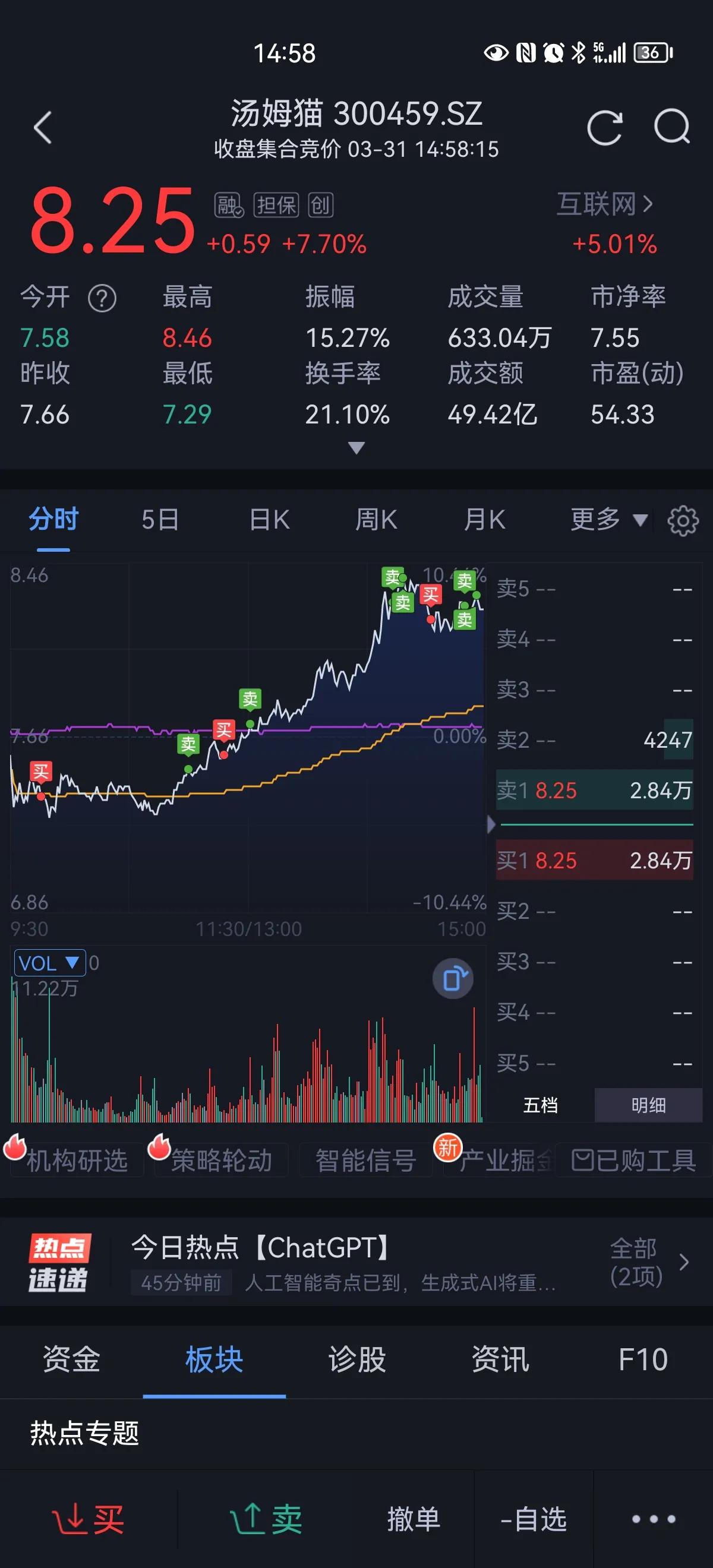
Task: Open the VOL indicator dropdown
Action: [50, 962]
